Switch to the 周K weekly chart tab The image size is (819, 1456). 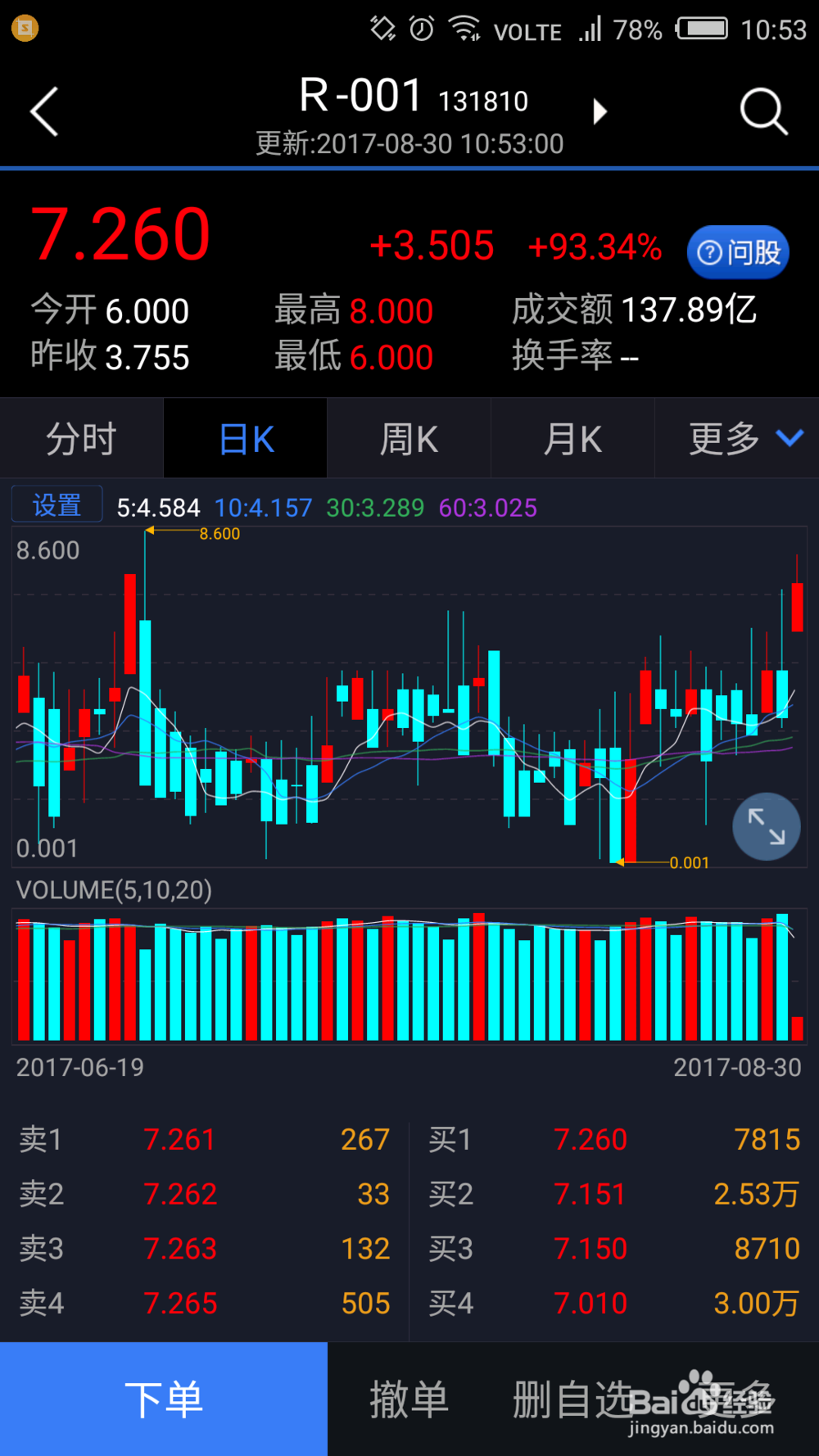coord(409,438)
